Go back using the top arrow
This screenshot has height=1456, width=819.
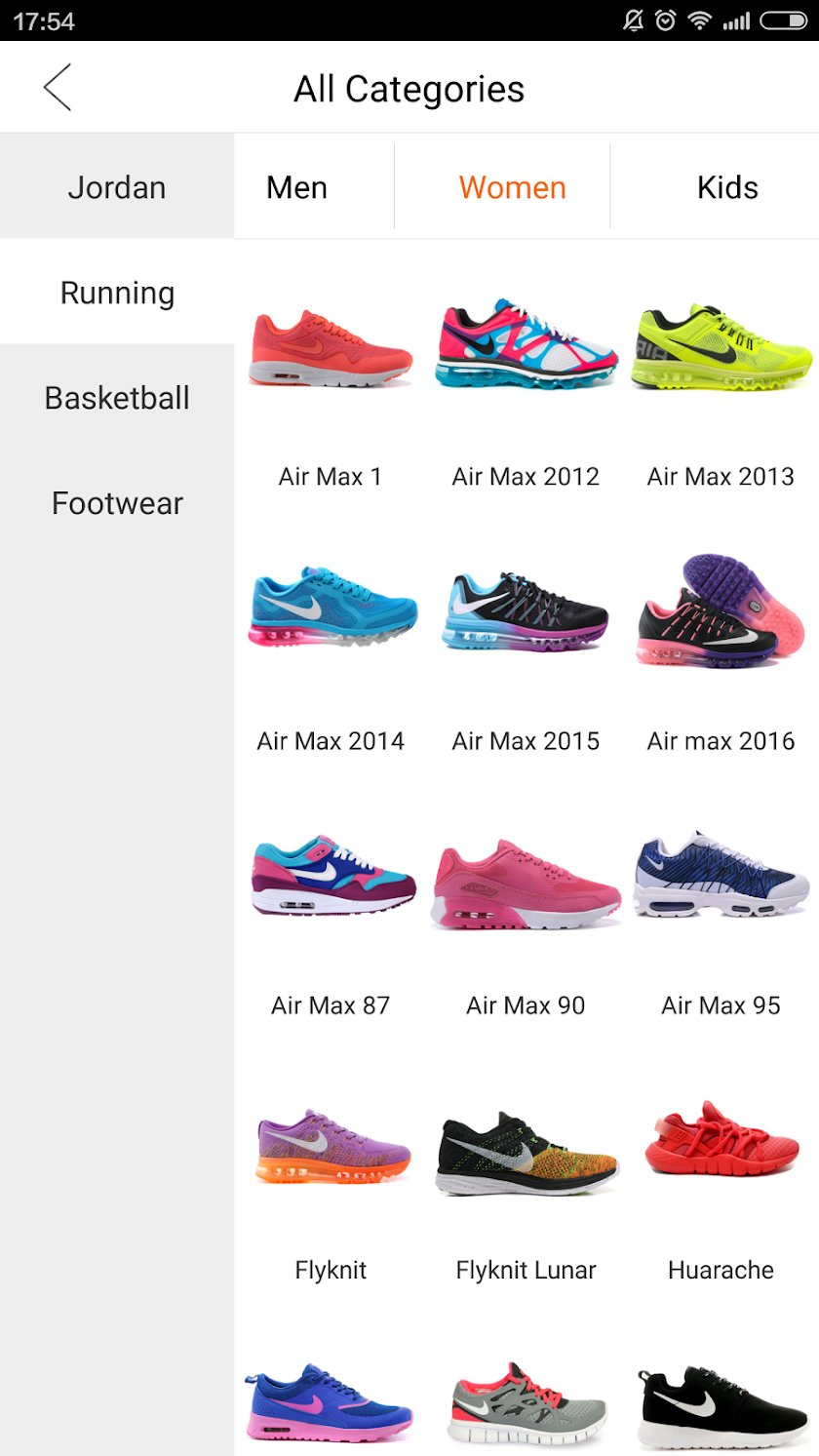(57, 88)
